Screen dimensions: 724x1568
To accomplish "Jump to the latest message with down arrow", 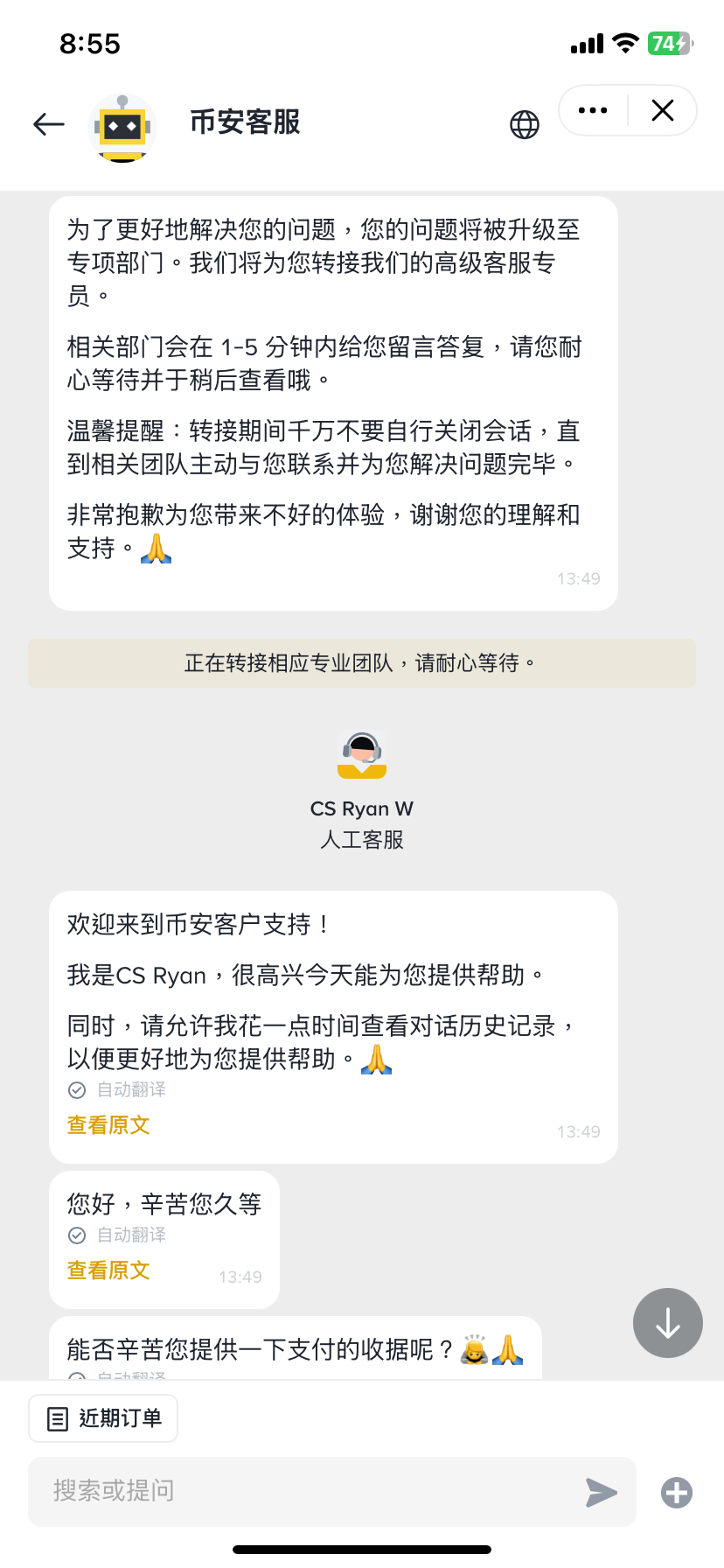I will pos(668,1323).
